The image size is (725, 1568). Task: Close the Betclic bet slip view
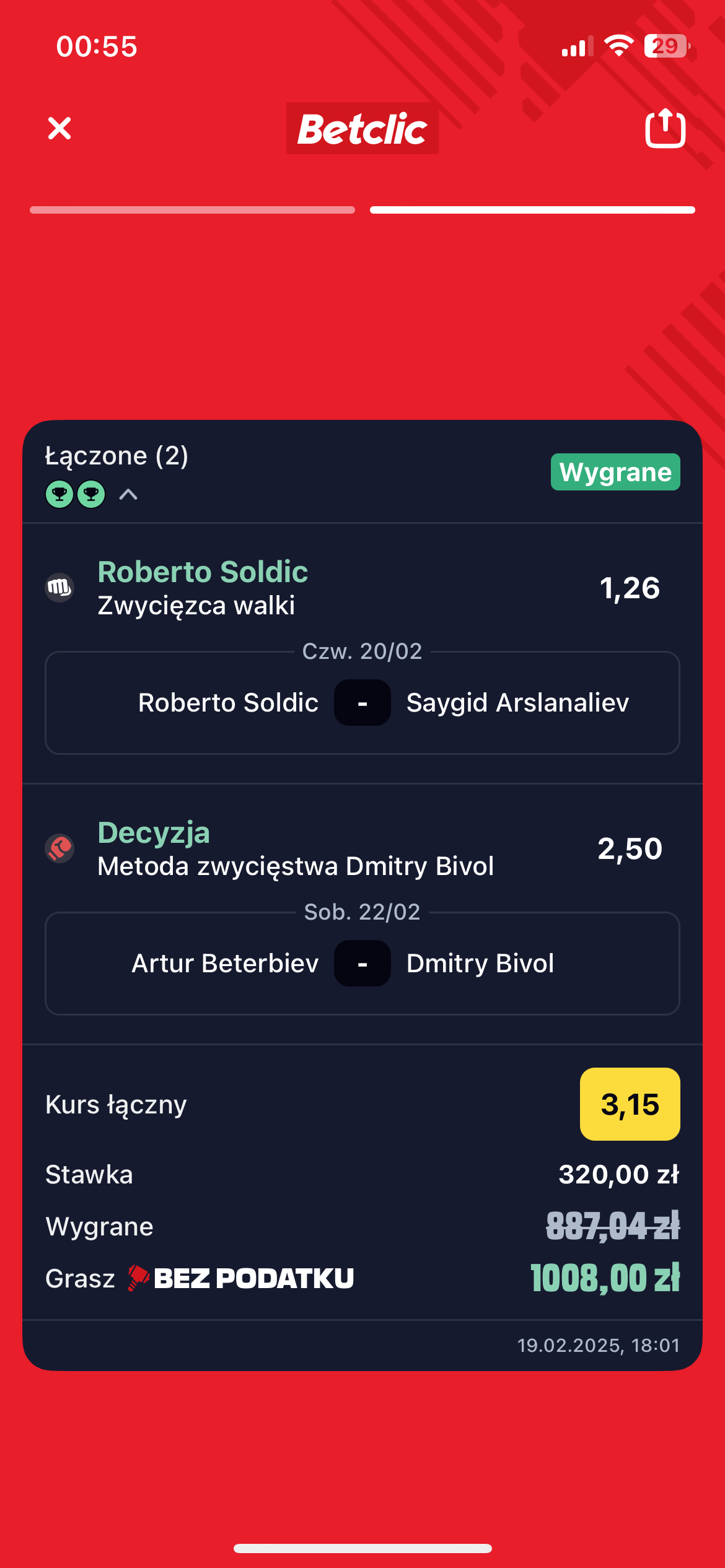pos(59,129)
